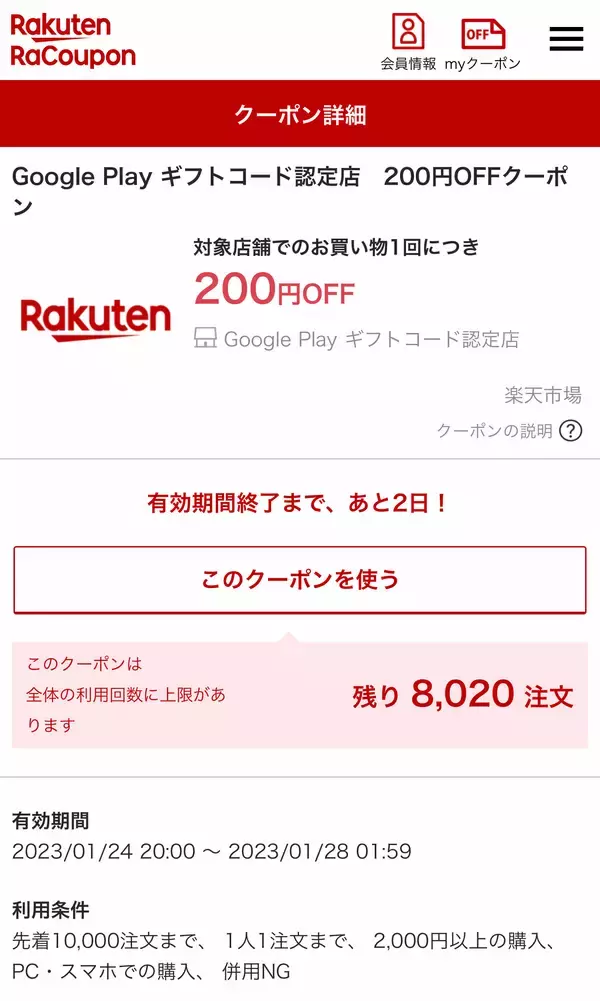600x1001 pixels.
Task: Open Google Play ギフトコード認定店 shop link
Action: click(370, 339)
